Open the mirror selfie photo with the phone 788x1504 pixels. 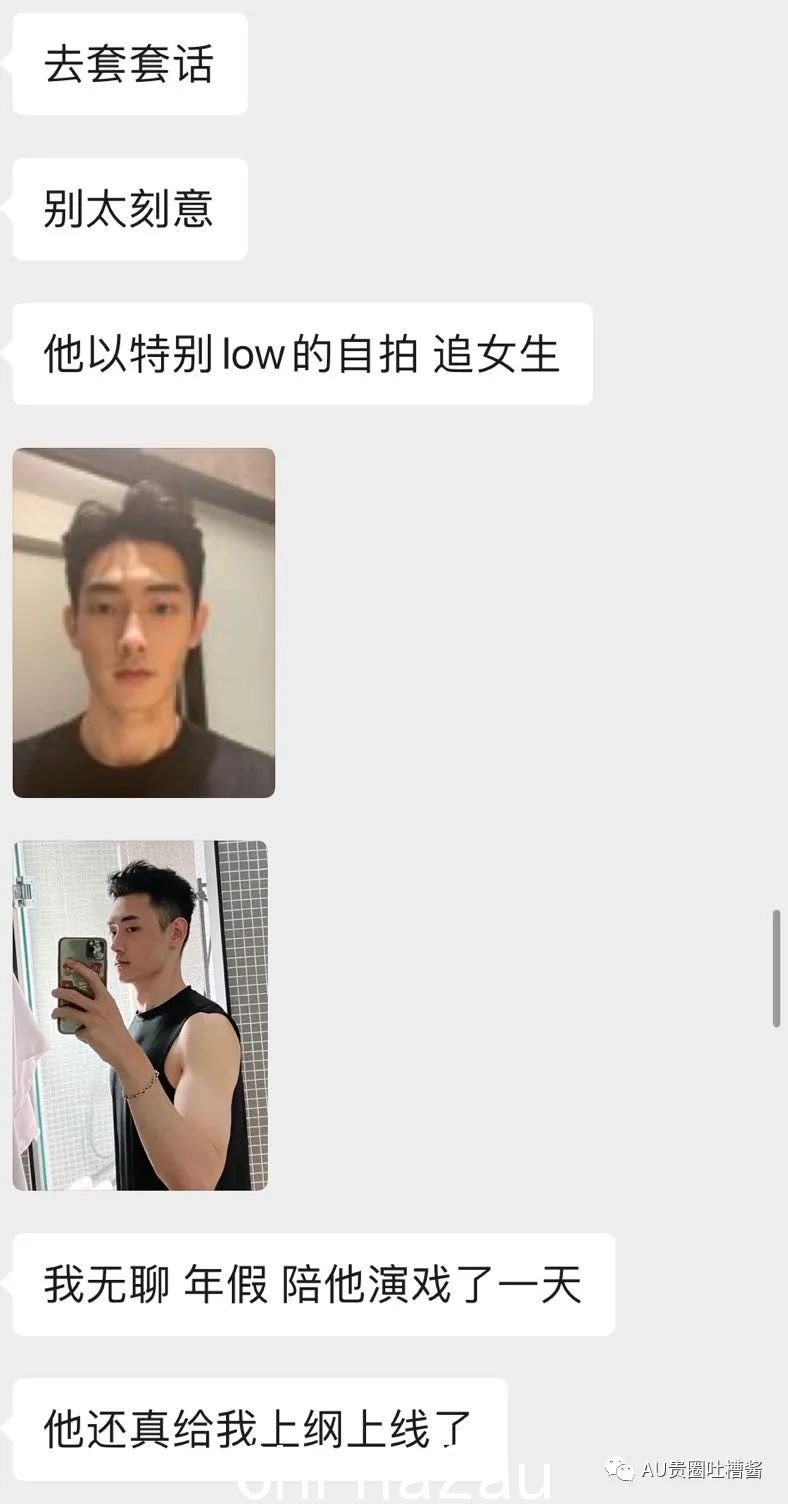pos(140,1015)
